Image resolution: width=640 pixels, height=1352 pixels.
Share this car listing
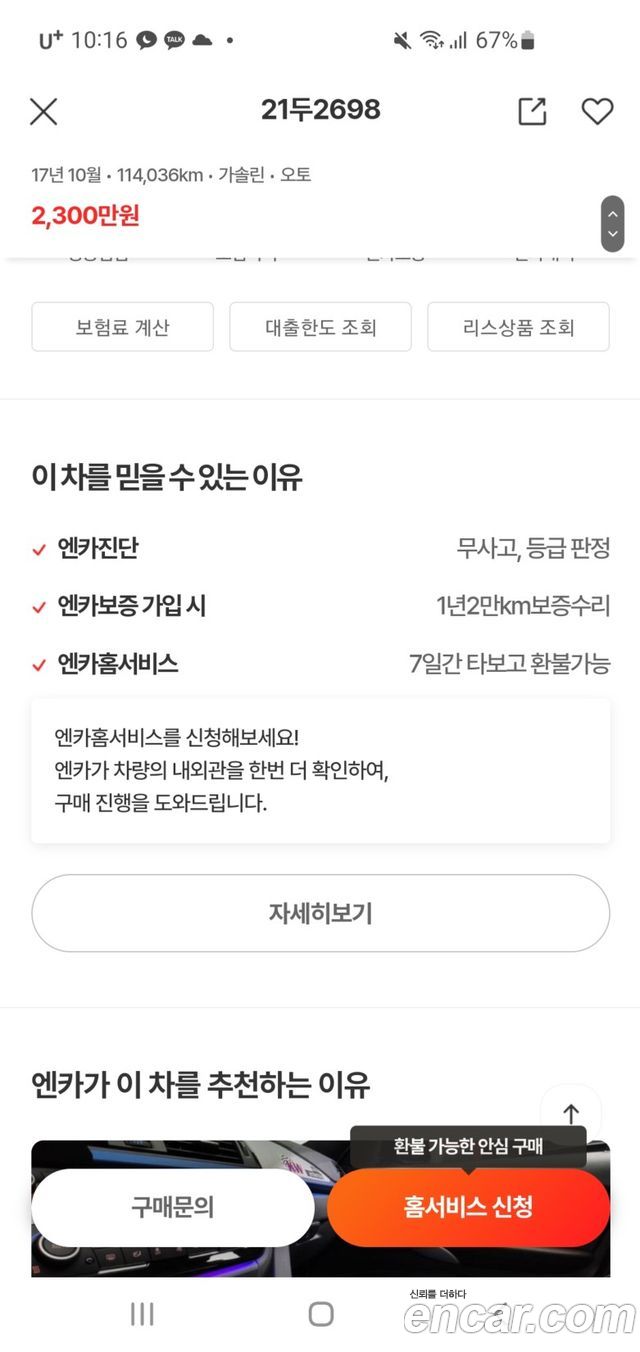pyautogui.click(x=532, y=111)
